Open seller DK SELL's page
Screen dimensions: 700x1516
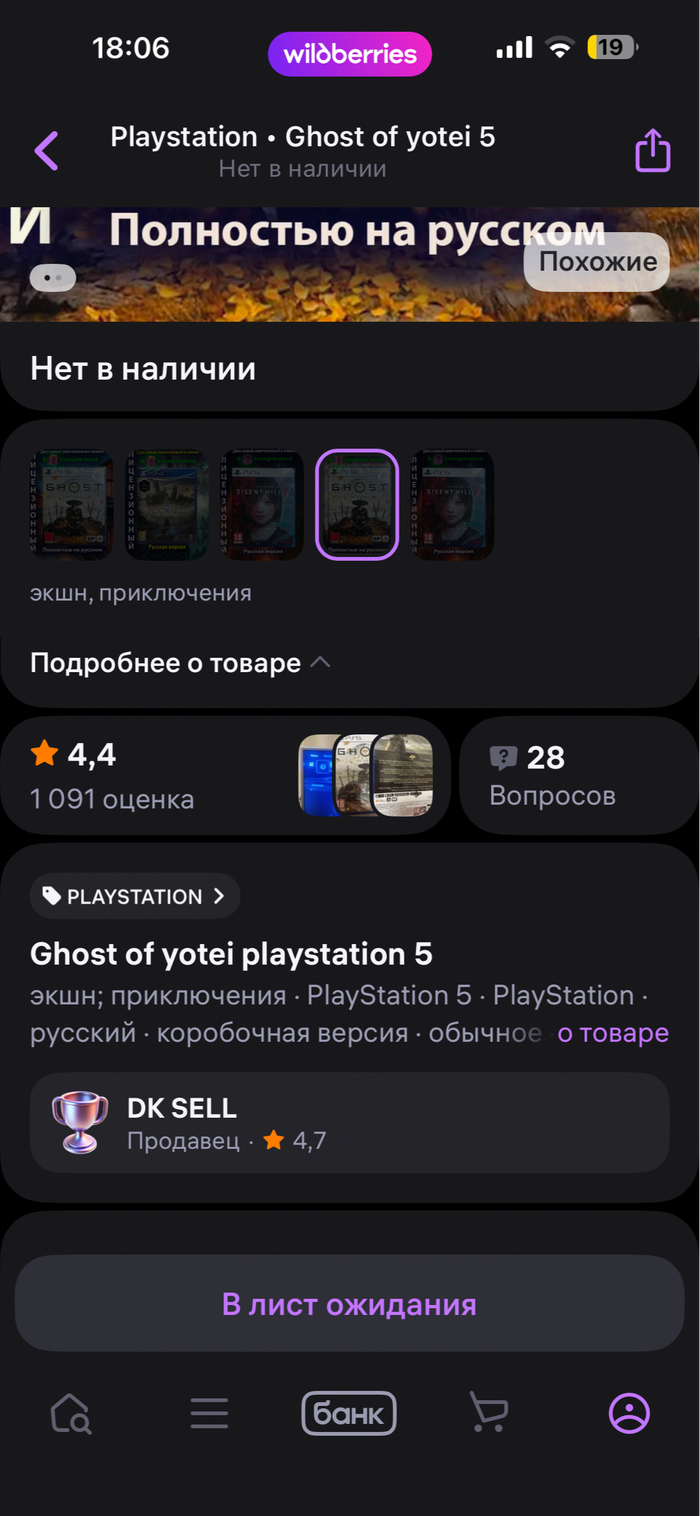349,1122
